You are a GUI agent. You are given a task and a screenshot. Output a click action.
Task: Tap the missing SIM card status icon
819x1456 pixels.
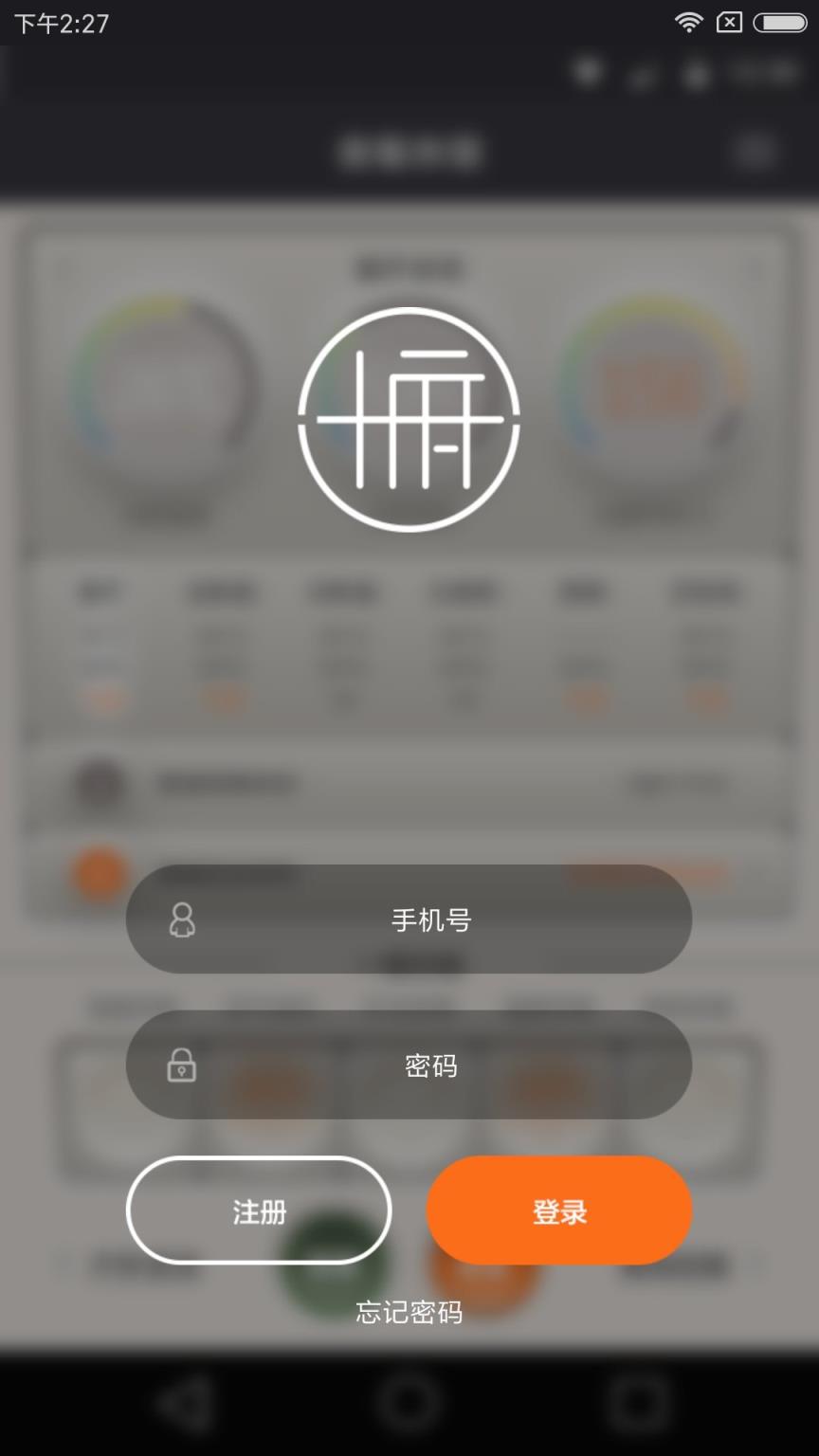730,21
